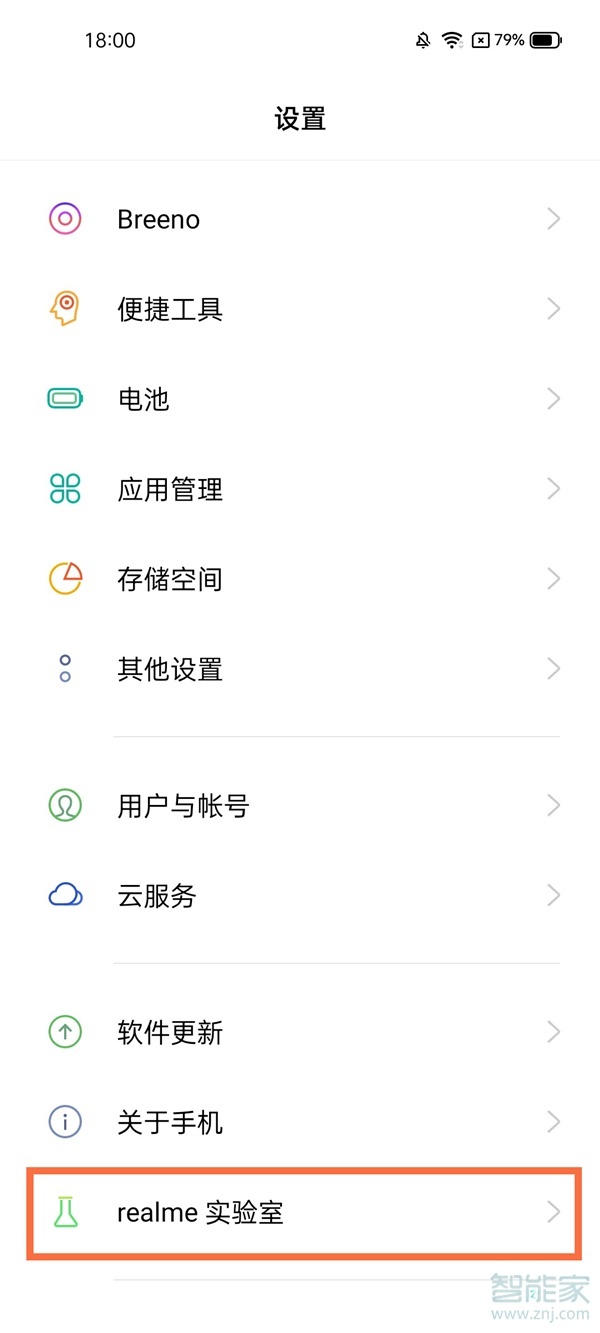Select 应用管理 row

(300, 489)
